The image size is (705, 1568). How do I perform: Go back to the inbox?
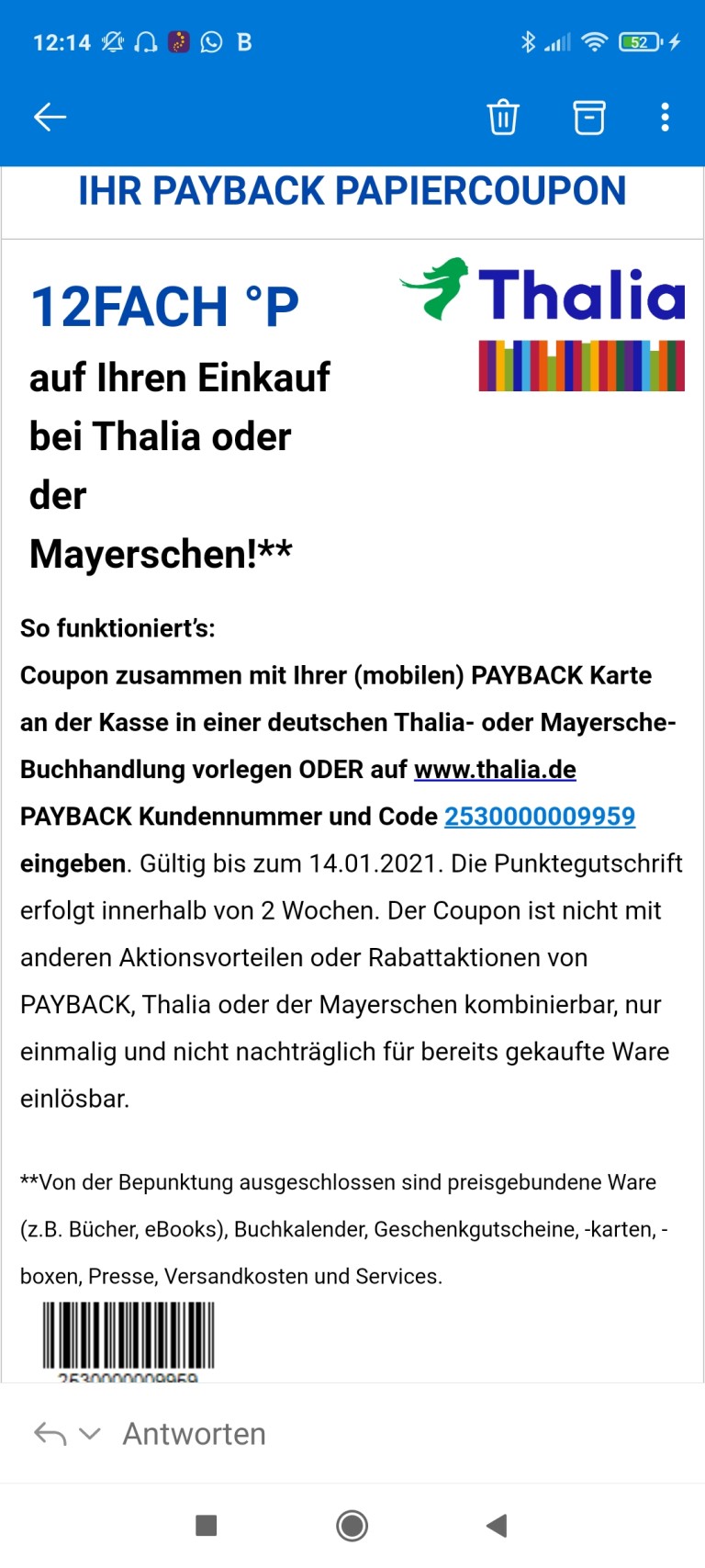50,117
